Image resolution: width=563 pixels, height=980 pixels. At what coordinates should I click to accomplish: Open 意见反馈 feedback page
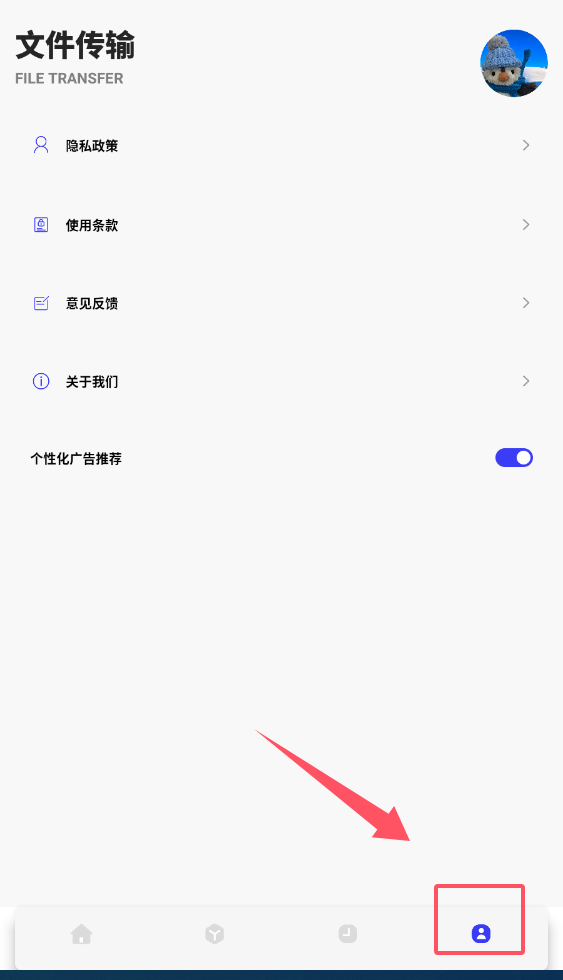click(x=281, y=303)
